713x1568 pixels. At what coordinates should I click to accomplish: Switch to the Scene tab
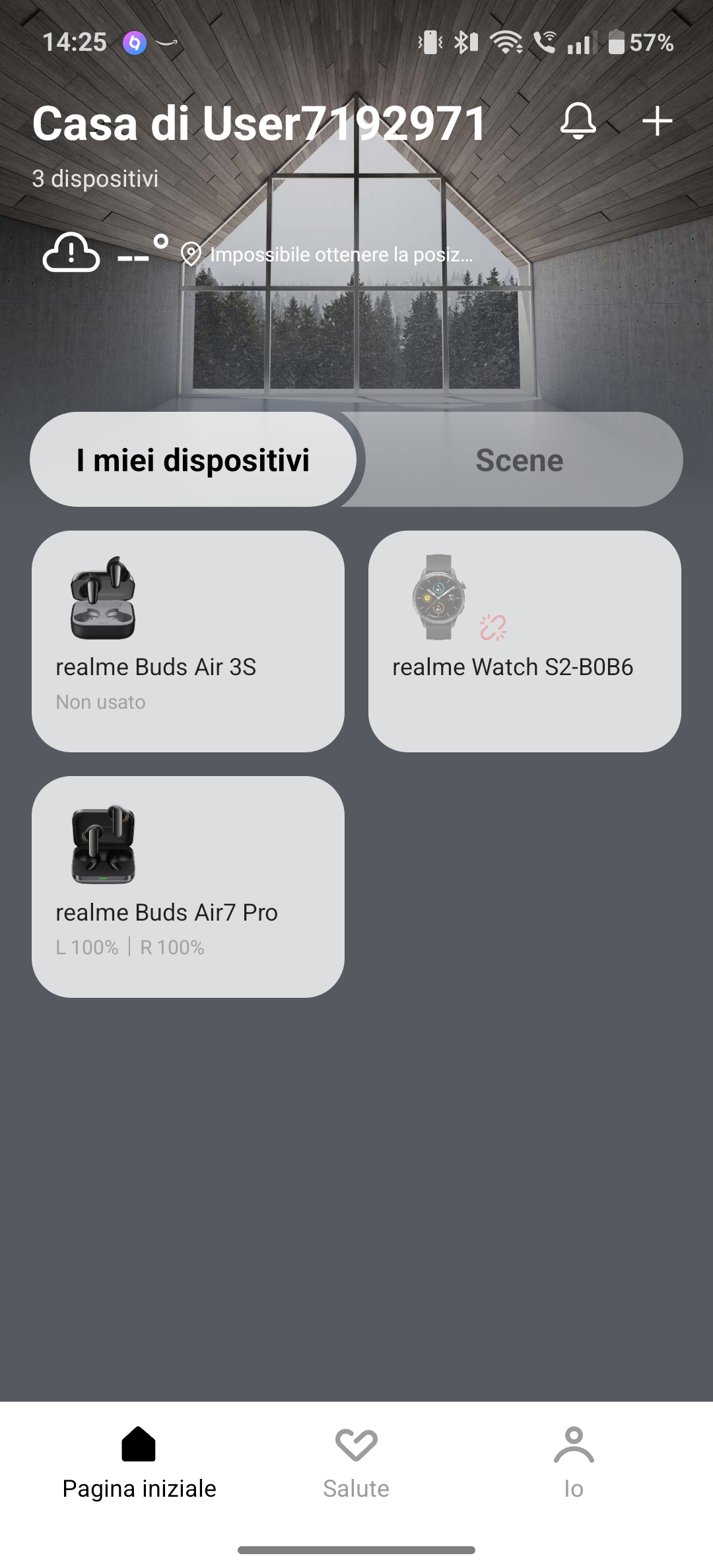(x=520, y=460)
